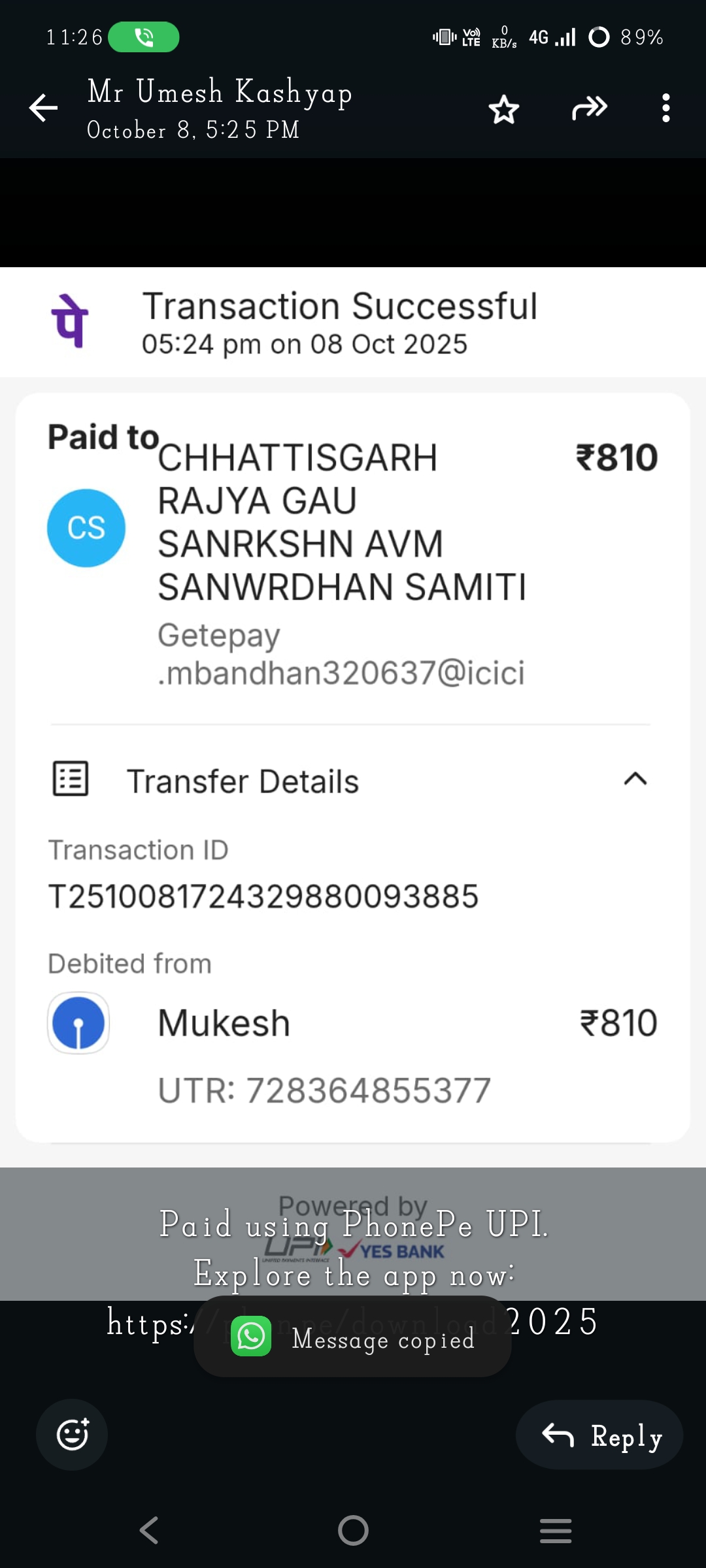706x1568 pixels.
Task: Star this message
Action: [503, 109]
